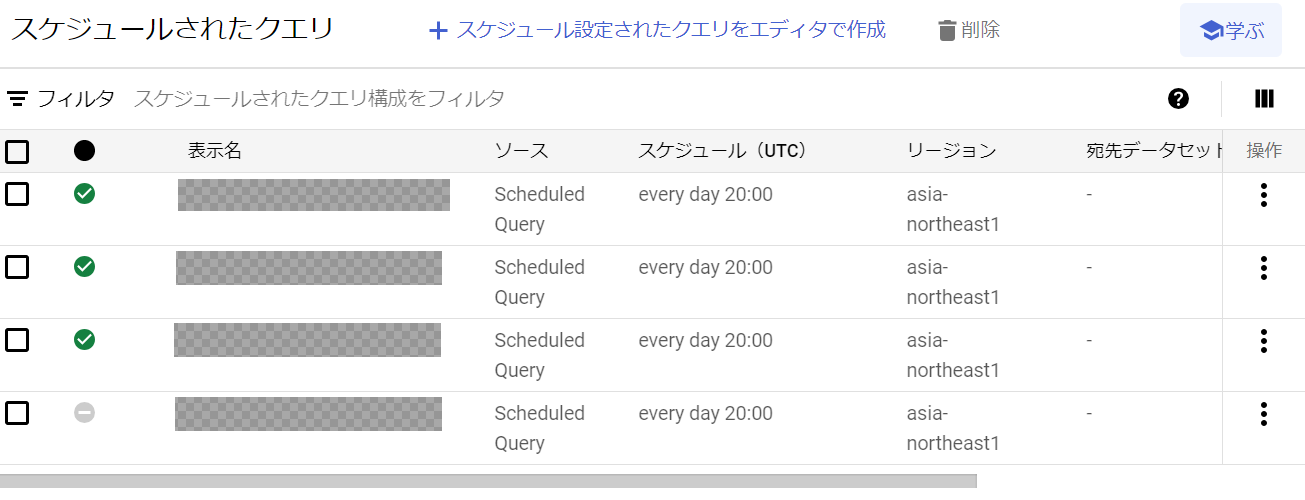
Task: Open actions menu for the disabled query row
Action: click(1264, 414)
